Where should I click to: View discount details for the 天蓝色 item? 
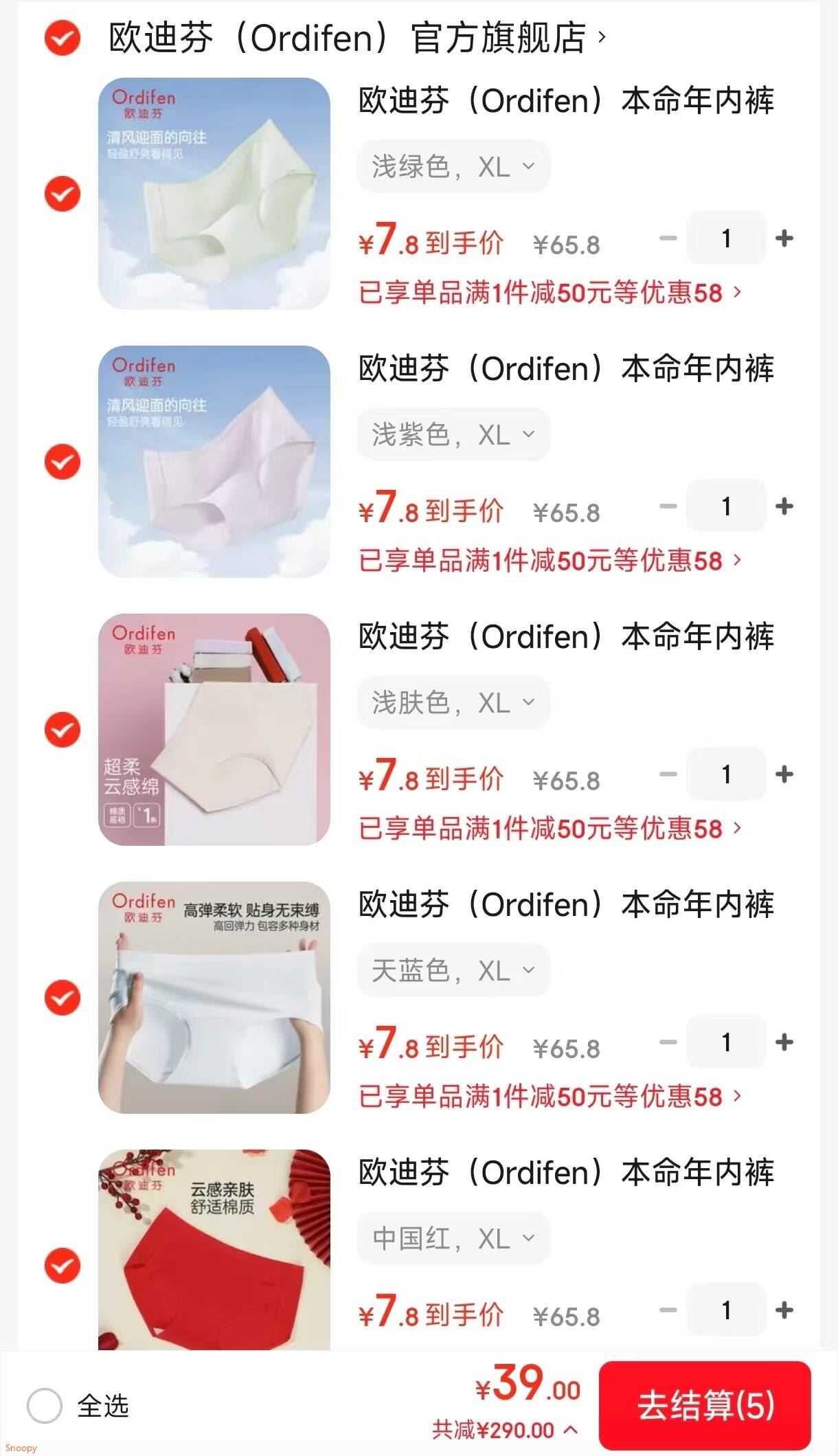[x=550, y=1097]
